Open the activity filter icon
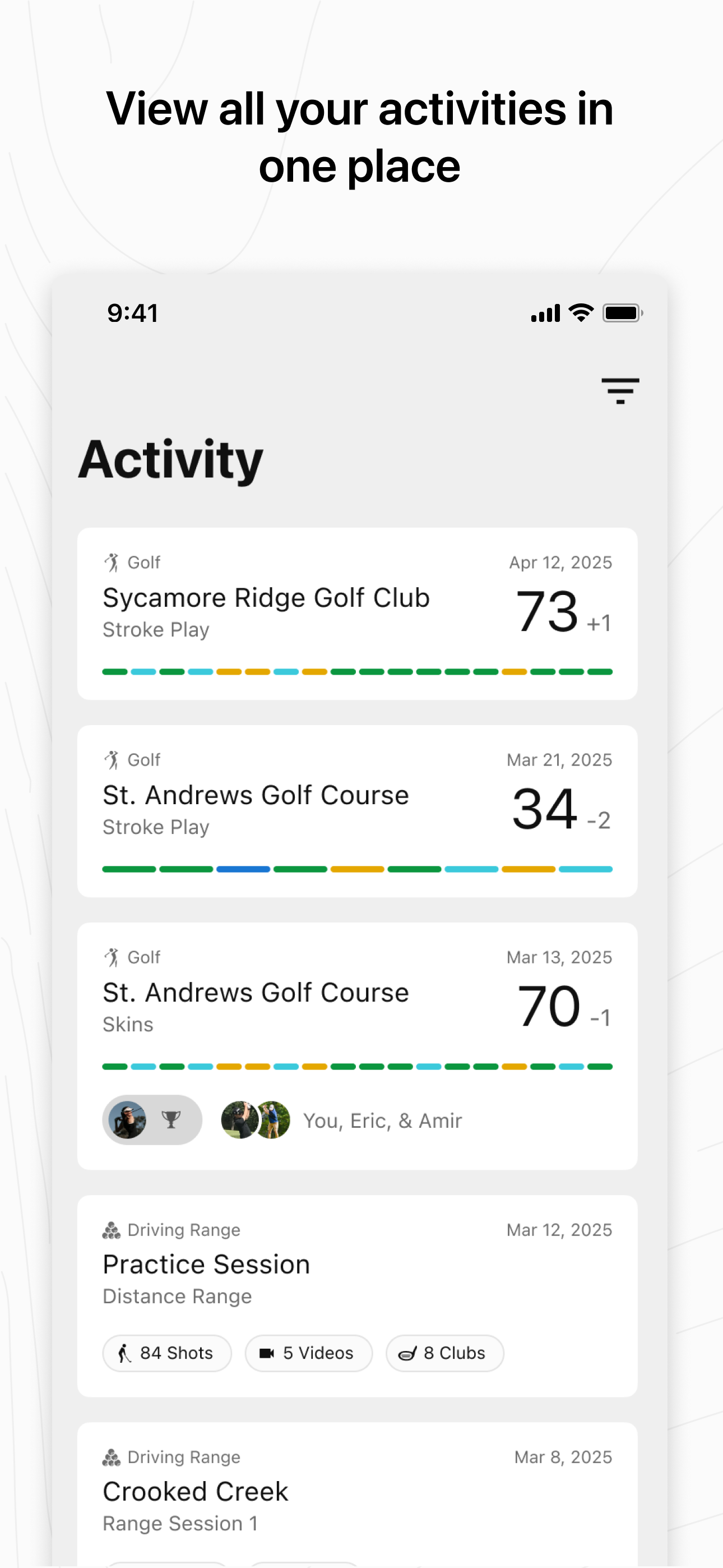This screenshot has width=723, height=1568. 622,391
